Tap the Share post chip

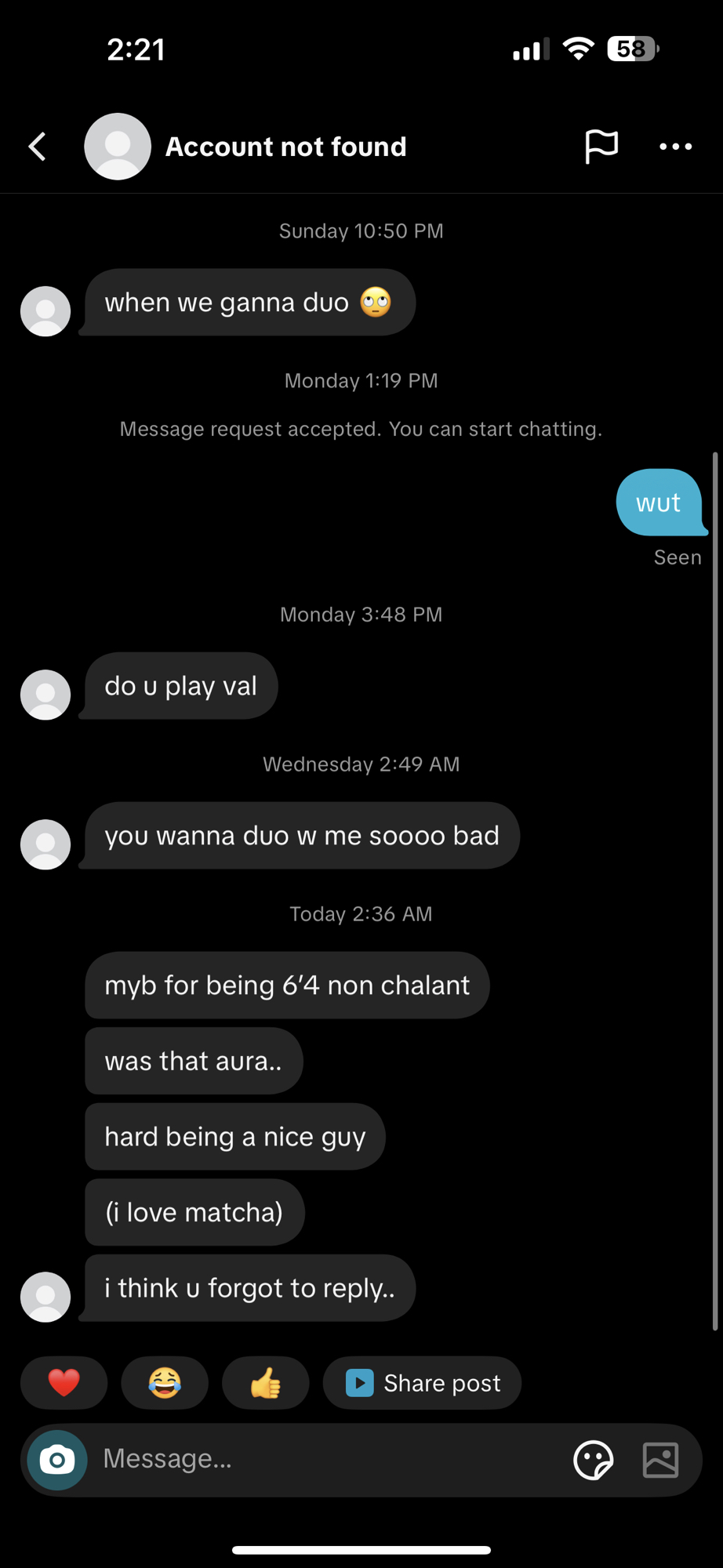[x=423, y=1383]
